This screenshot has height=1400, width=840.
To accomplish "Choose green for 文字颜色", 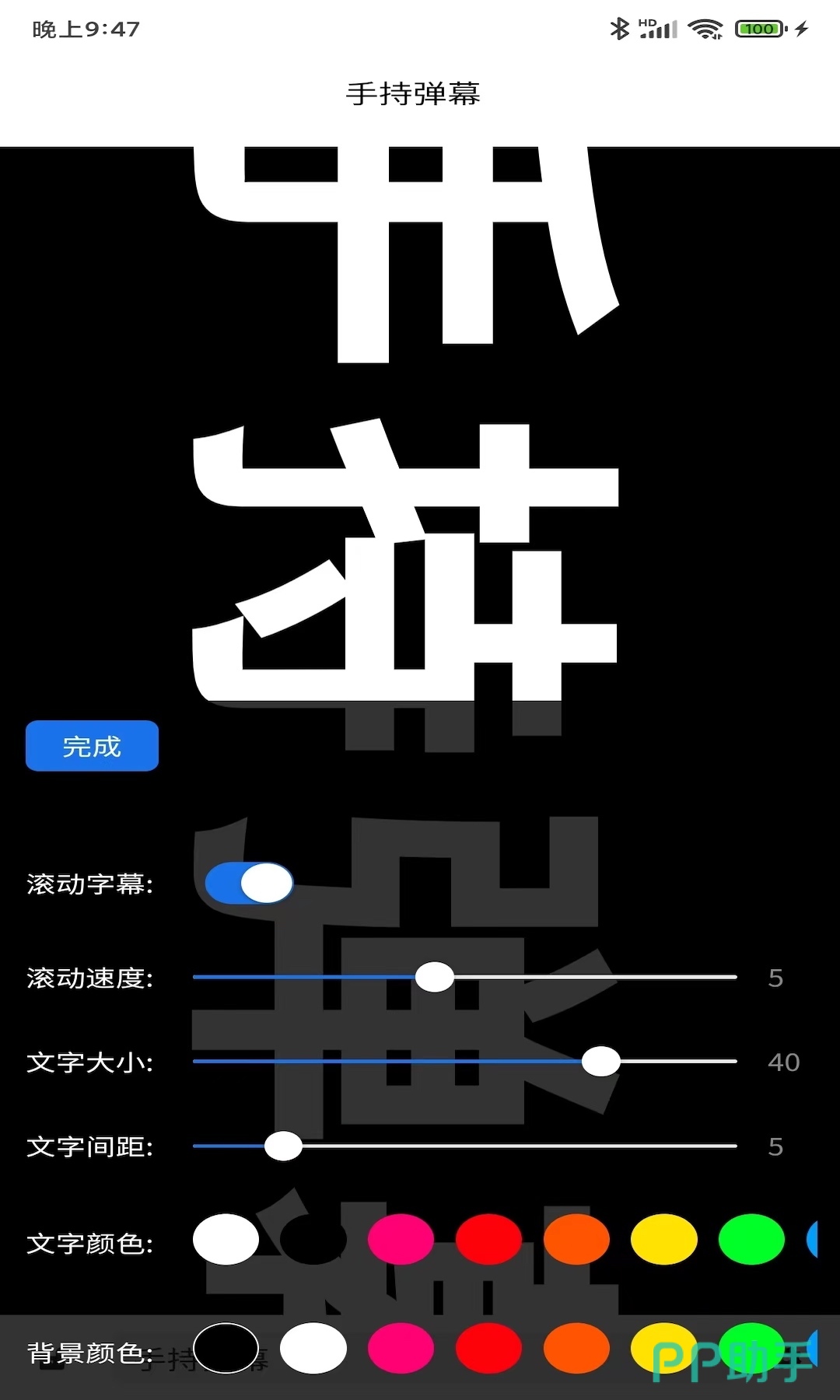I will coord(751,1239).
